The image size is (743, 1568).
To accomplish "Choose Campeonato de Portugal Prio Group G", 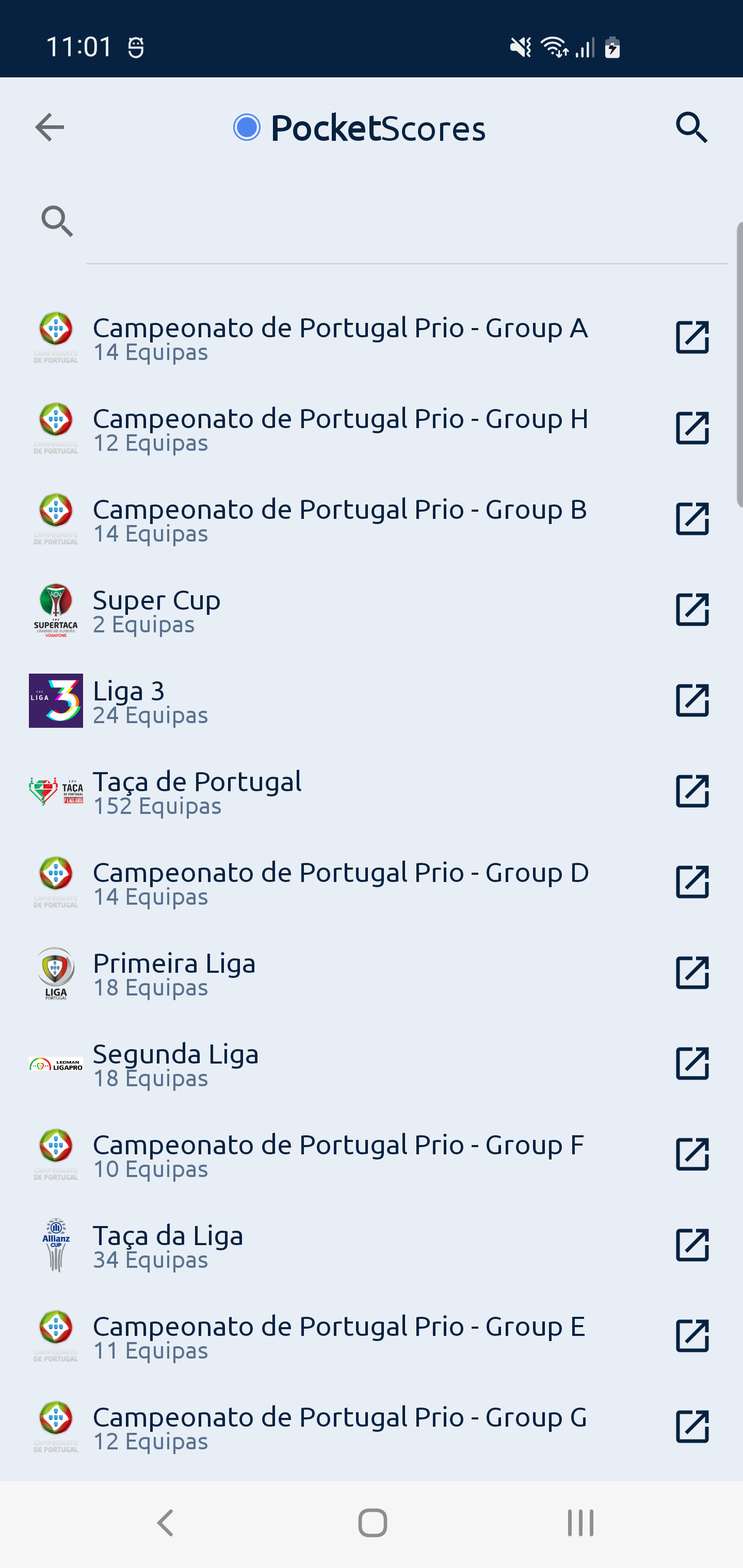I will pyautogui.click(x=340, y=1427).
